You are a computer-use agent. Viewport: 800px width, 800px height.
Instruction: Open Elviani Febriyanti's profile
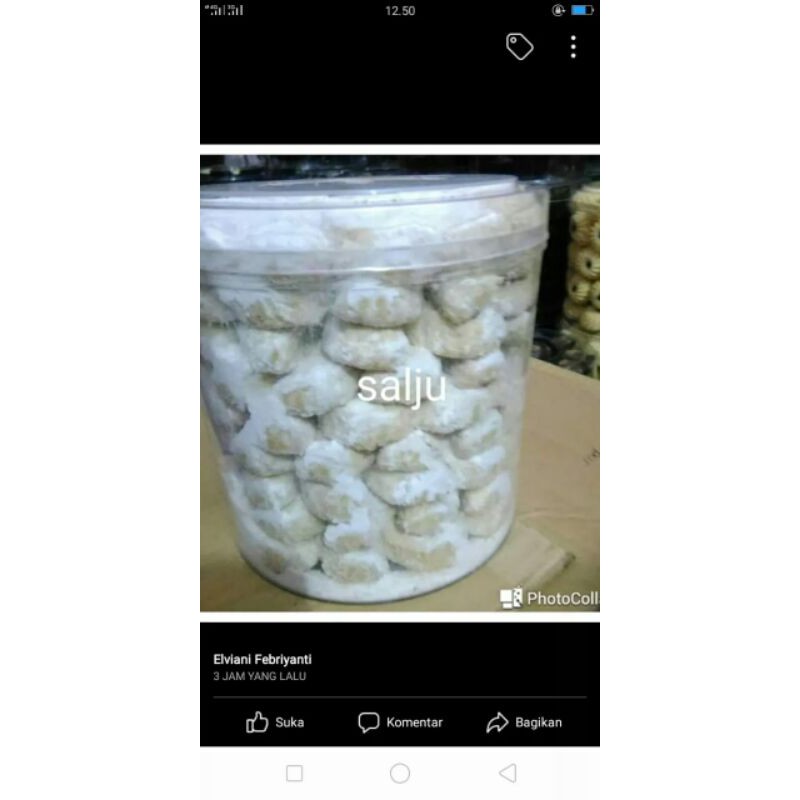point(262,659)
